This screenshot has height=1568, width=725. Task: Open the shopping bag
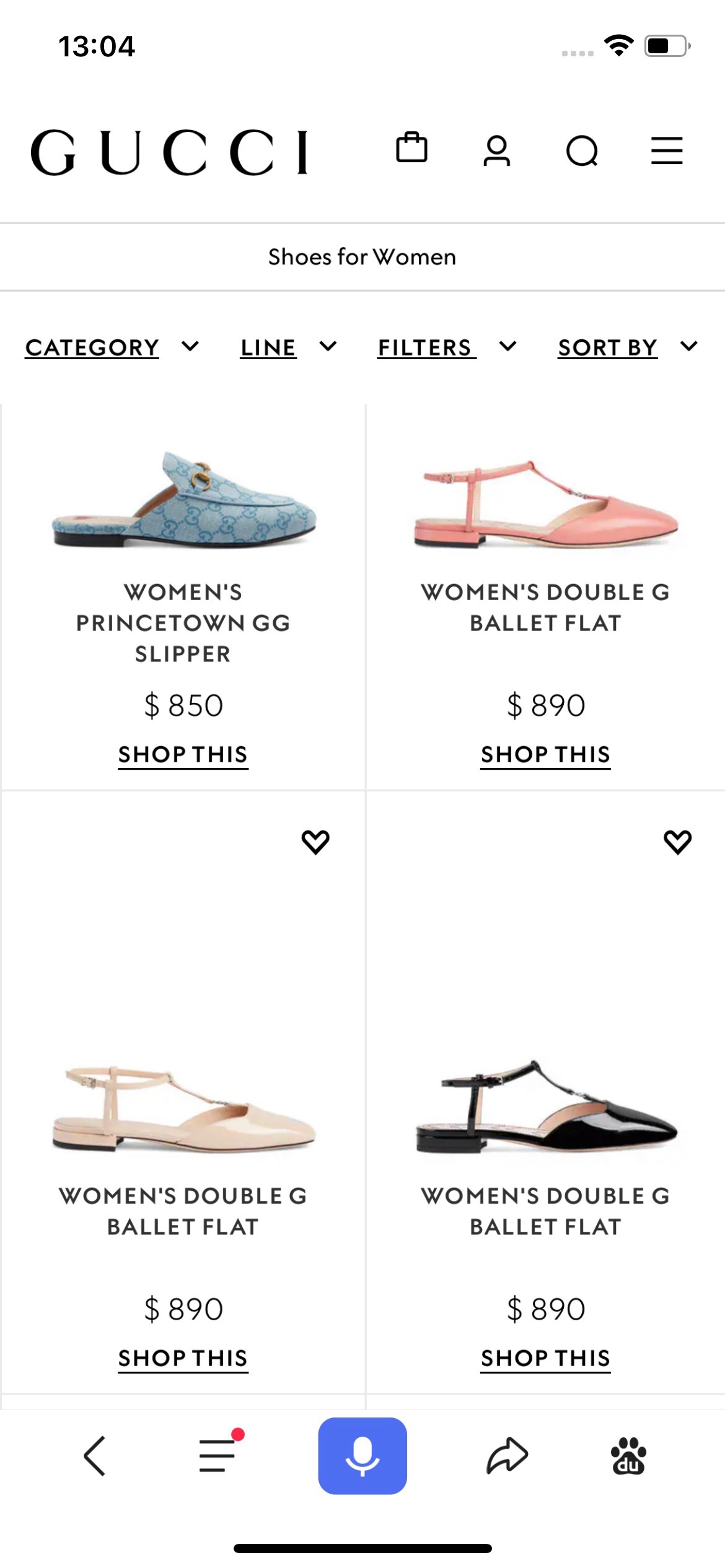pyautogui.click(x=411, y=149)
